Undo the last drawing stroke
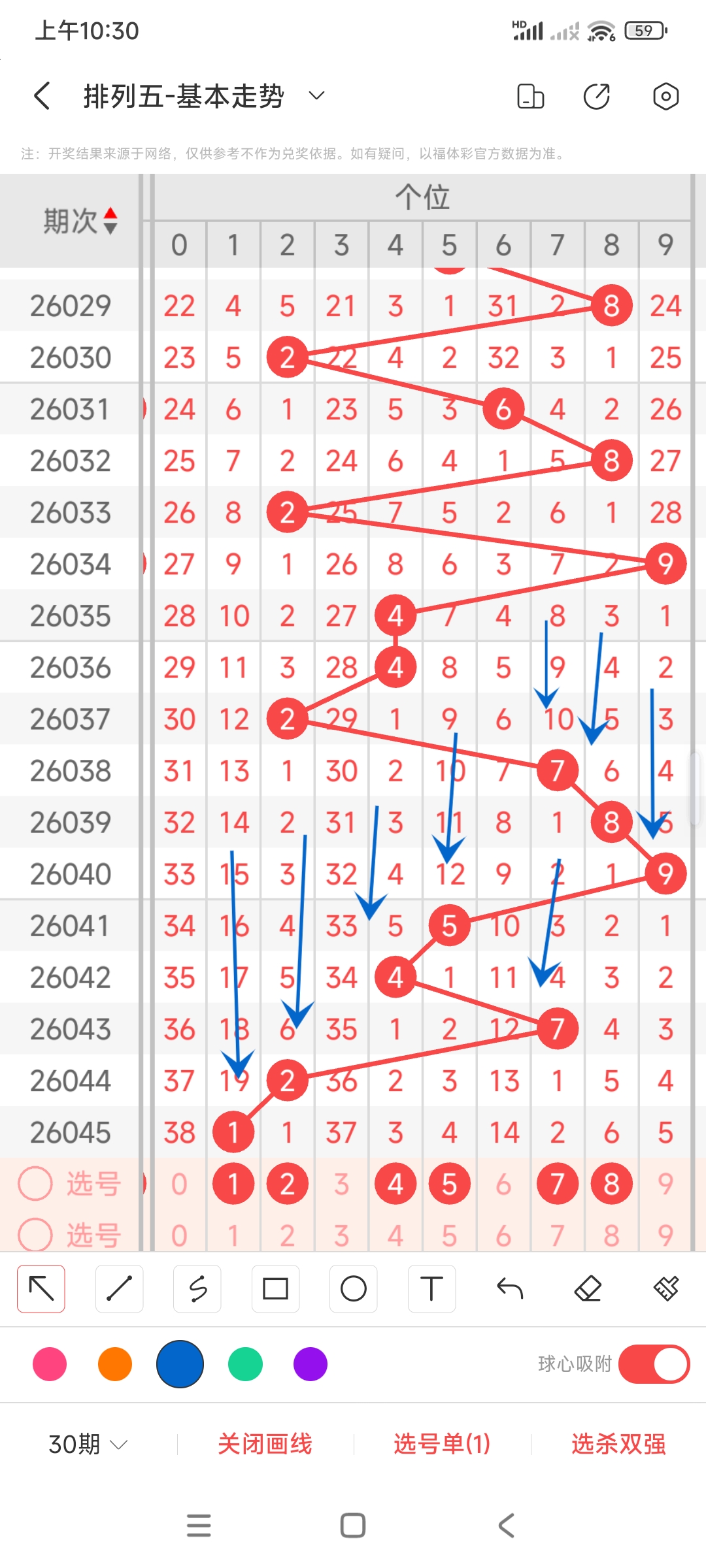Image resolution: width=706 pixels, height=1568 pixels. (510, 1289)
